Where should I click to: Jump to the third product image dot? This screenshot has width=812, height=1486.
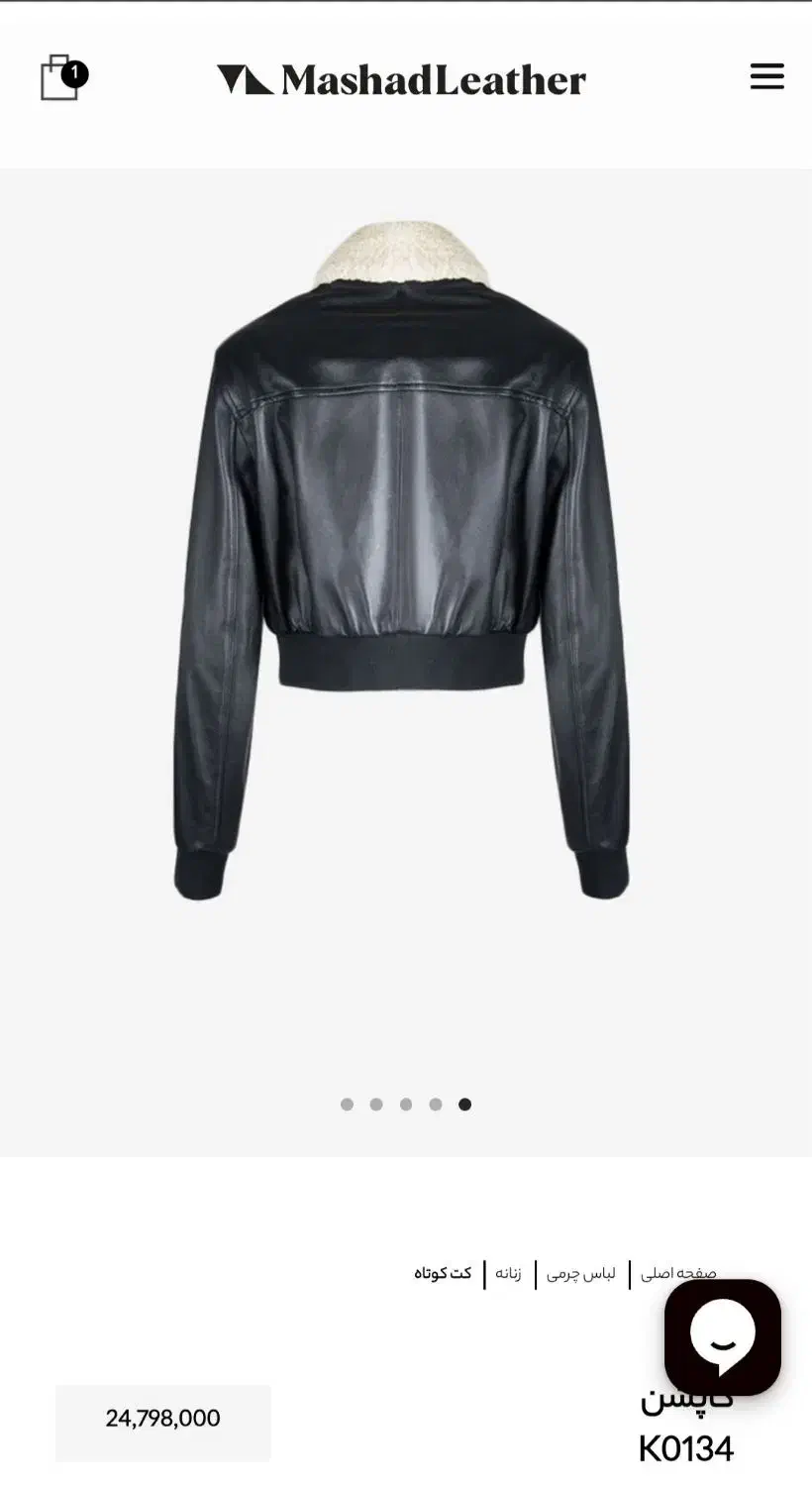click(406, 1105)
